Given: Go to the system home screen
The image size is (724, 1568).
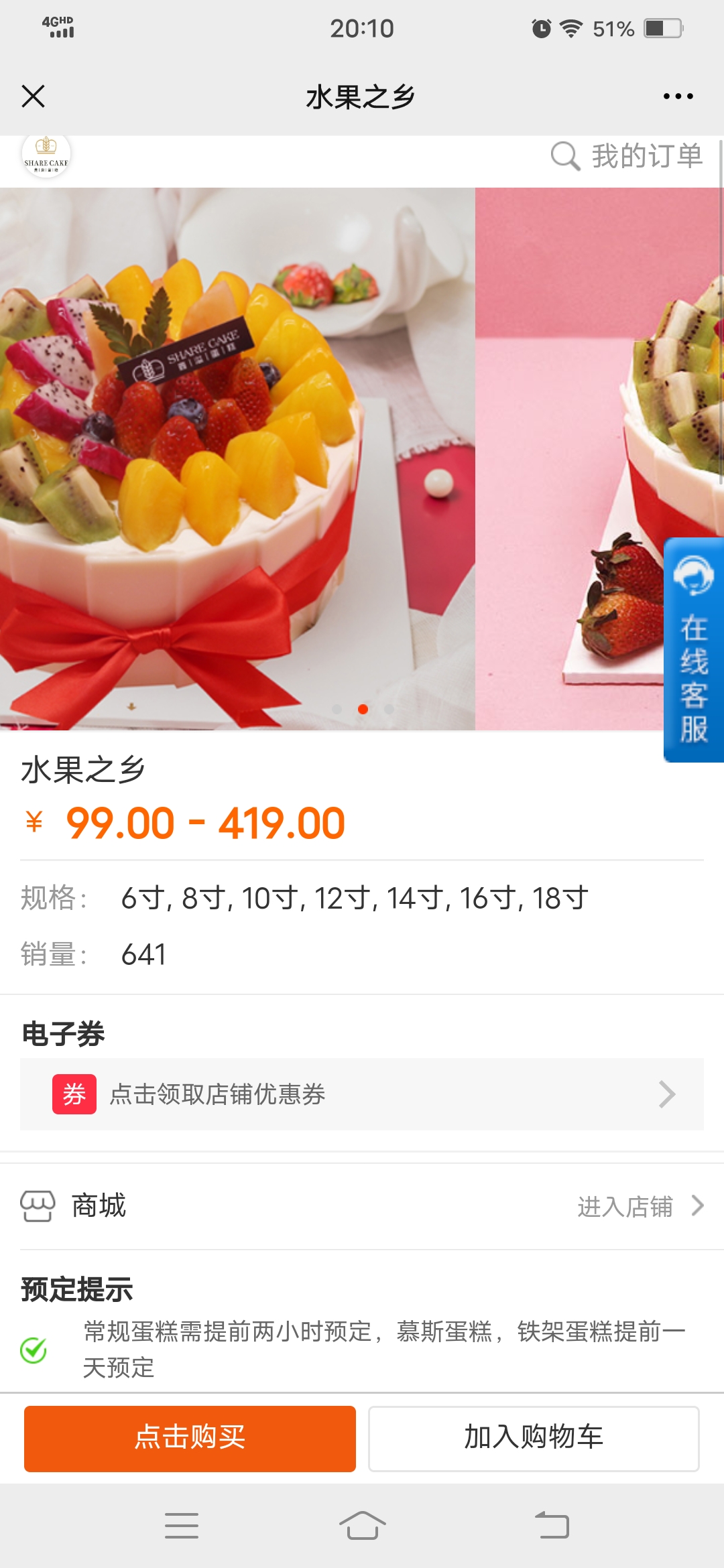Looking at the screenshot, I should click(362, 1526).
